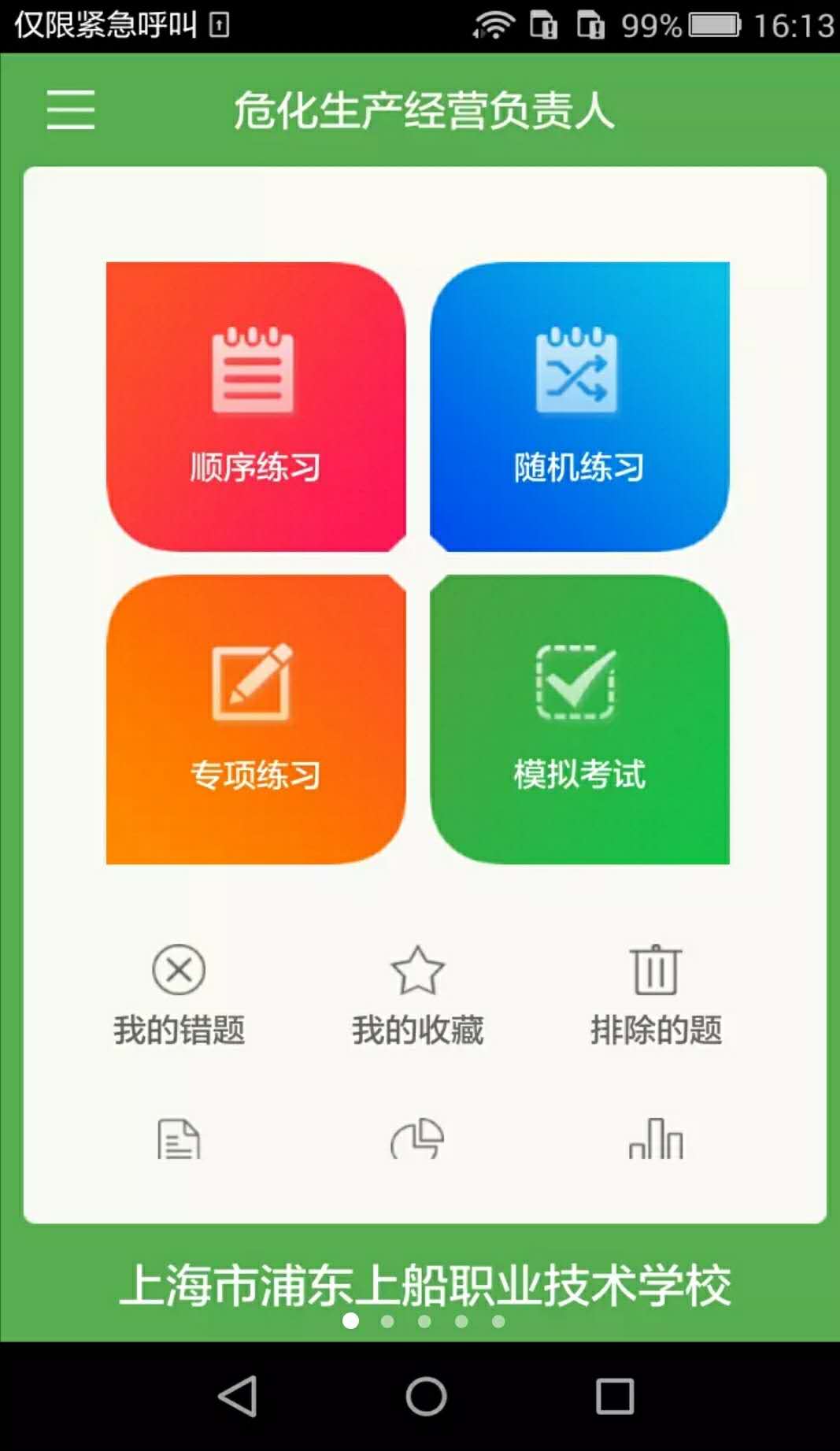Viewport: 840px width, 1451px height.
Task: Open 我的收藏 favorites
Action: (x=417, y=995)
